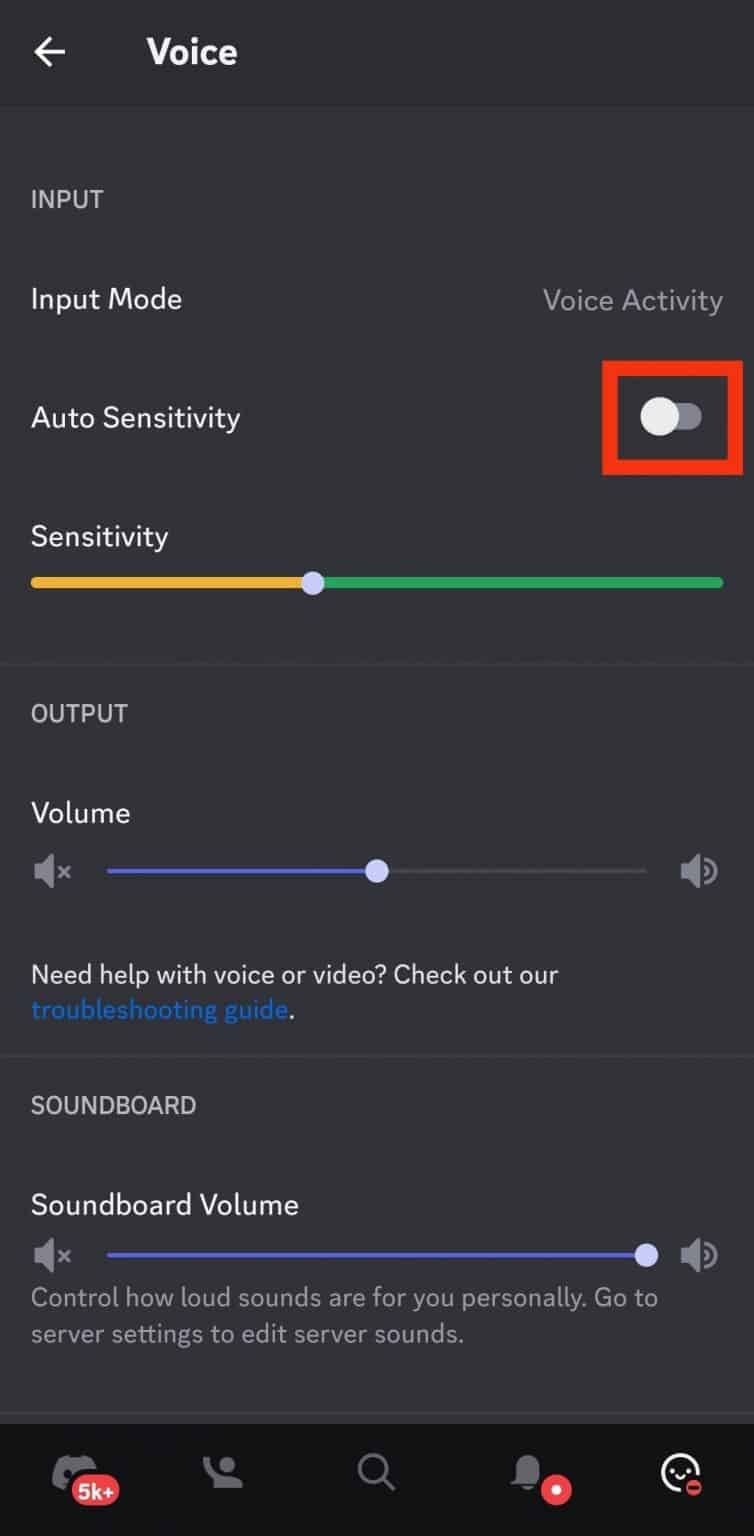The width and height of the screenshot is (754, 1536).
Task: Tap the loud speaker icon beside Volume
Action: [699, 871]
